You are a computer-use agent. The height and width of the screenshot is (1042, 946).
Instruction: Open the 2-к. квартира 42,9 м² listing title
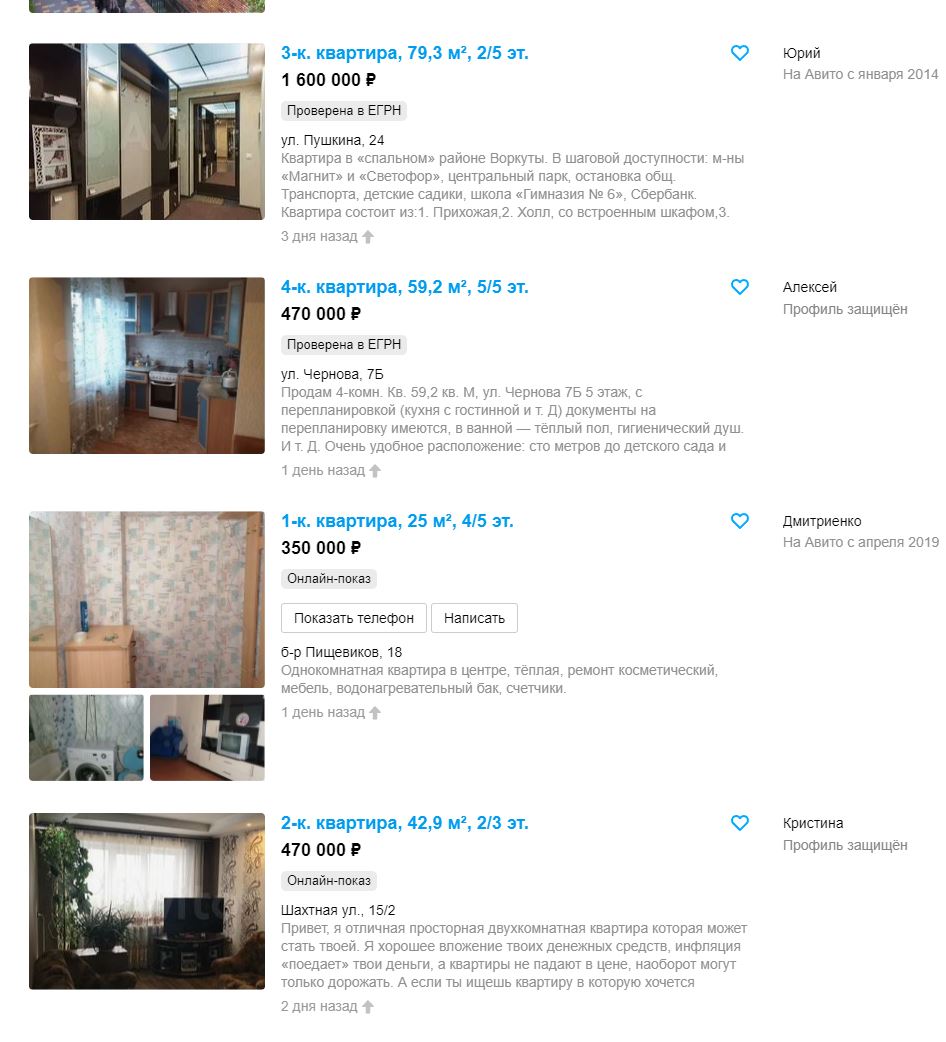pyautogui.click(x=404, y=823)
